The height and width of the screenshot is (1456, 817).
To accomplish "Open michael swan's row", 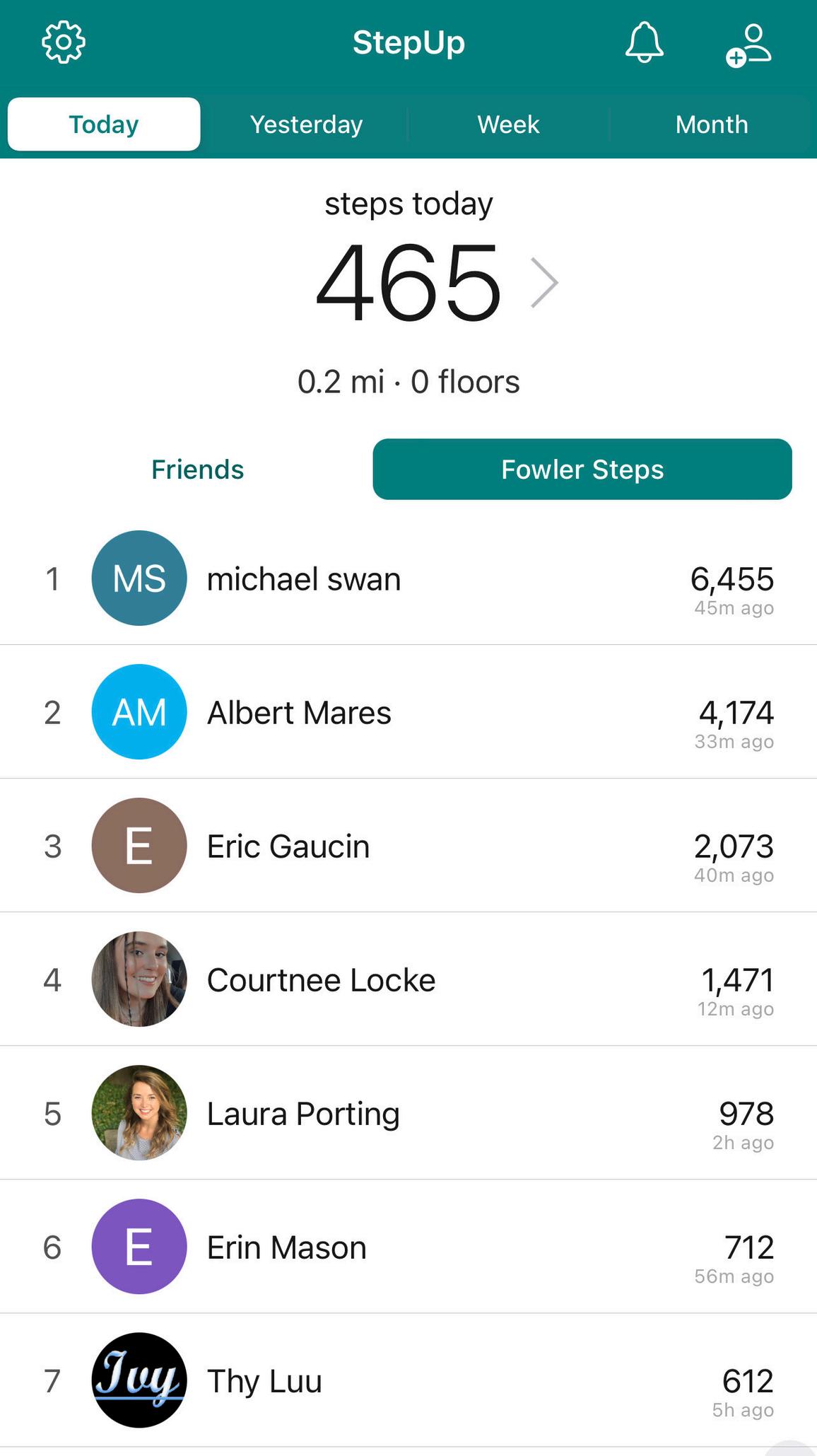I will point(408,578).
